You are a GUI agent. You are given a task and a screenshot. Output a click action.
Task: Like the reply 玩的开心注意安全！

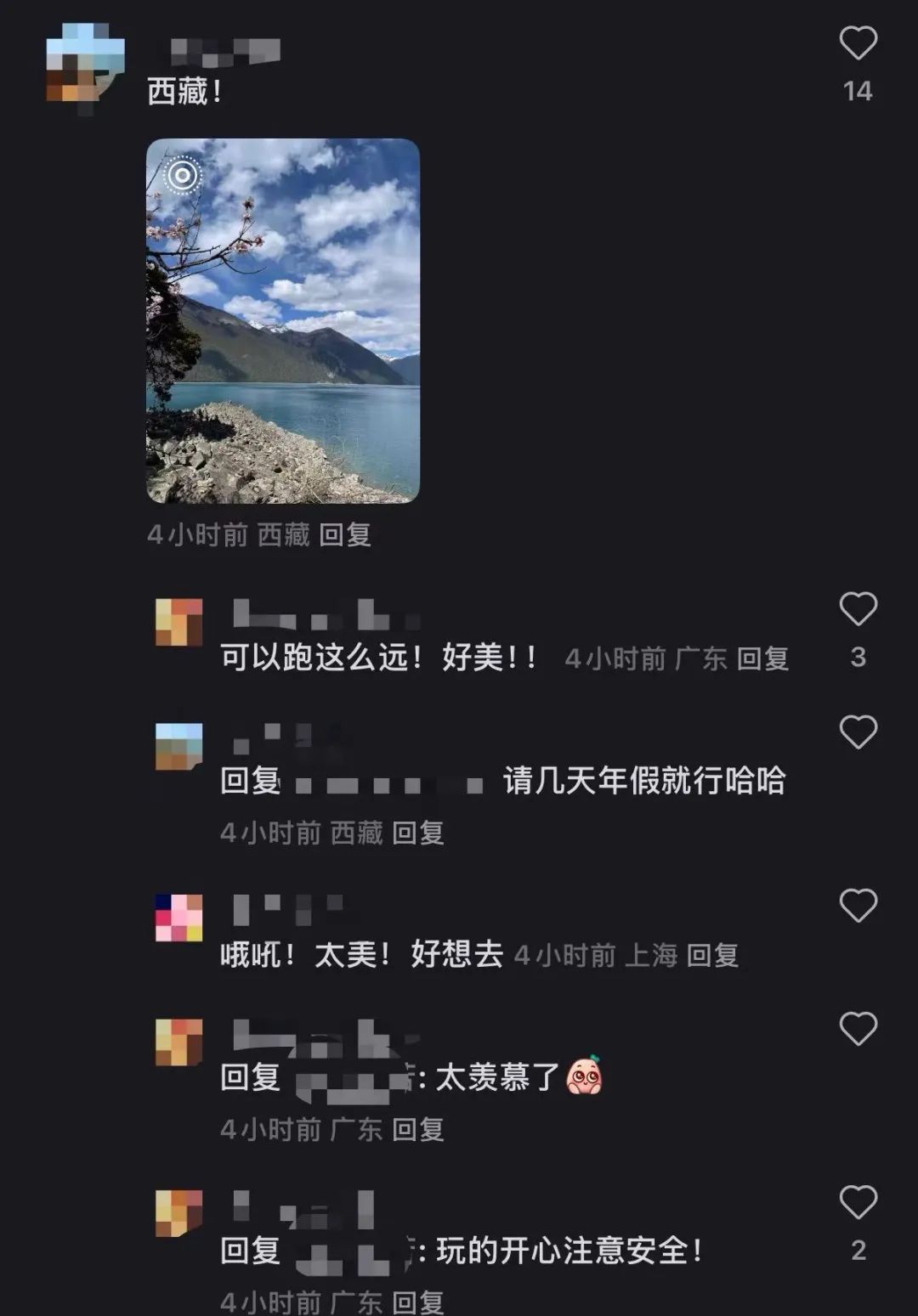858,1202
